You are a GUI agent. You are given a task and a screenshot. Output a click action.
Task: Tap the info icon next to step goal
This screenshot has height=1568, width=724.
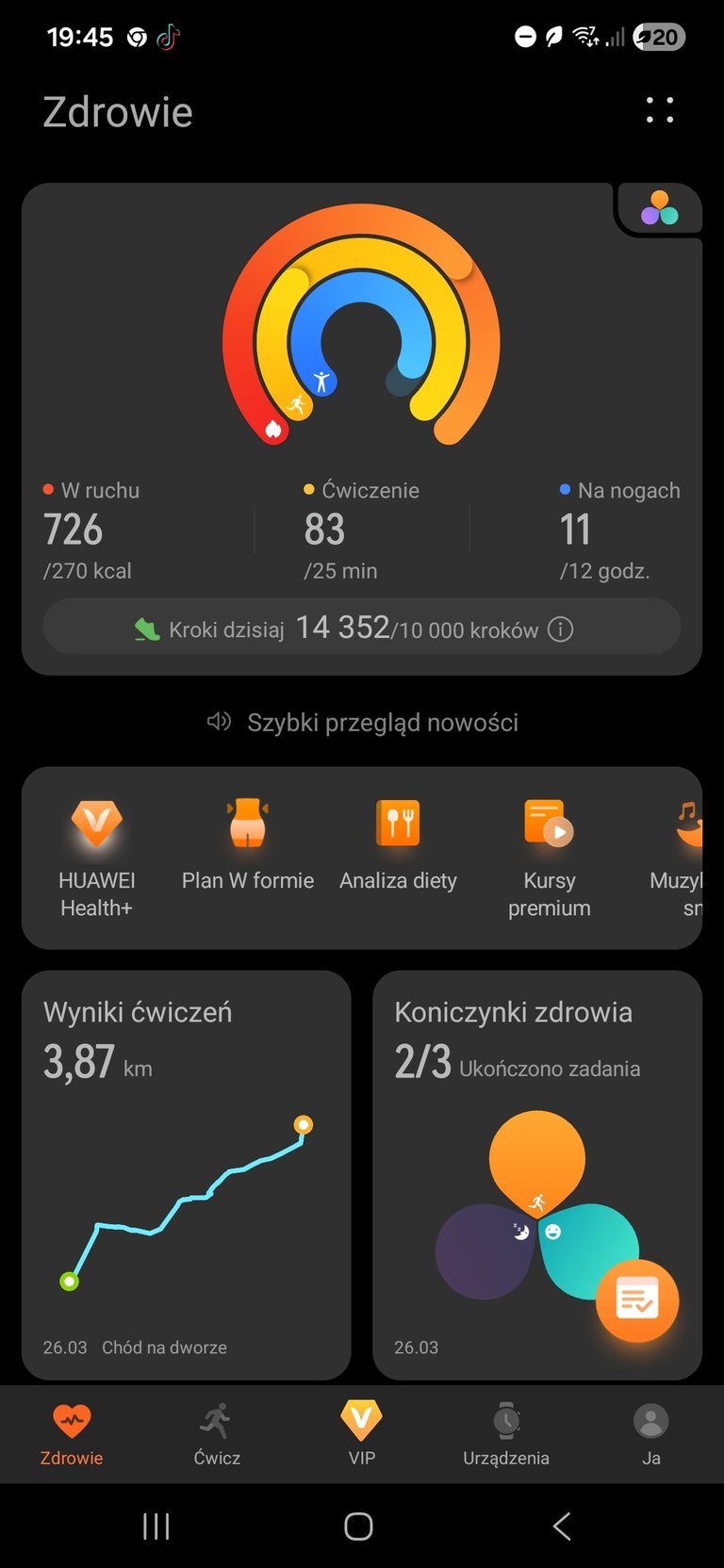[561, 629]
